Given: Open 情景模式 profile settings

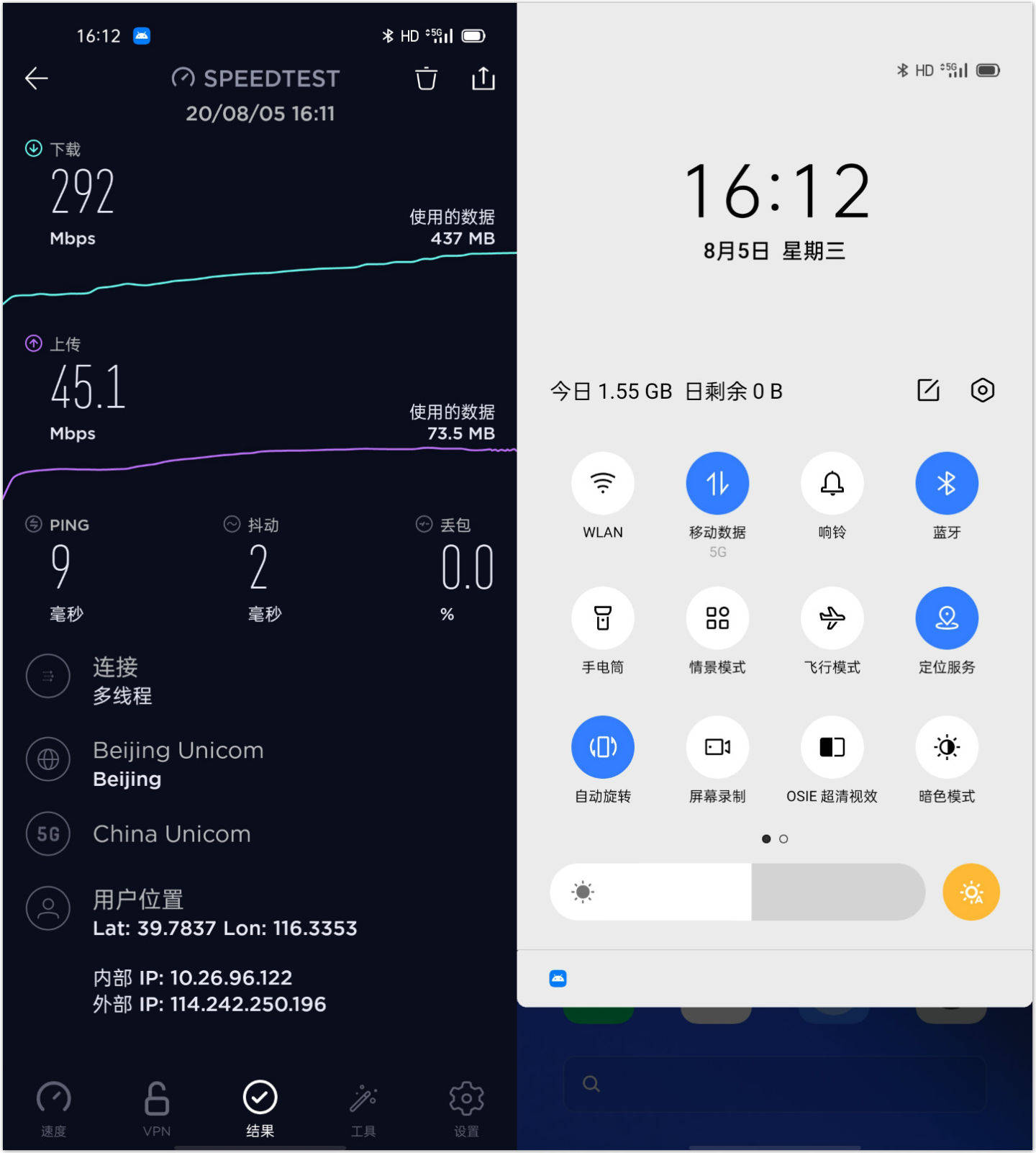Looking at the screenshot, I should [717, 618].
